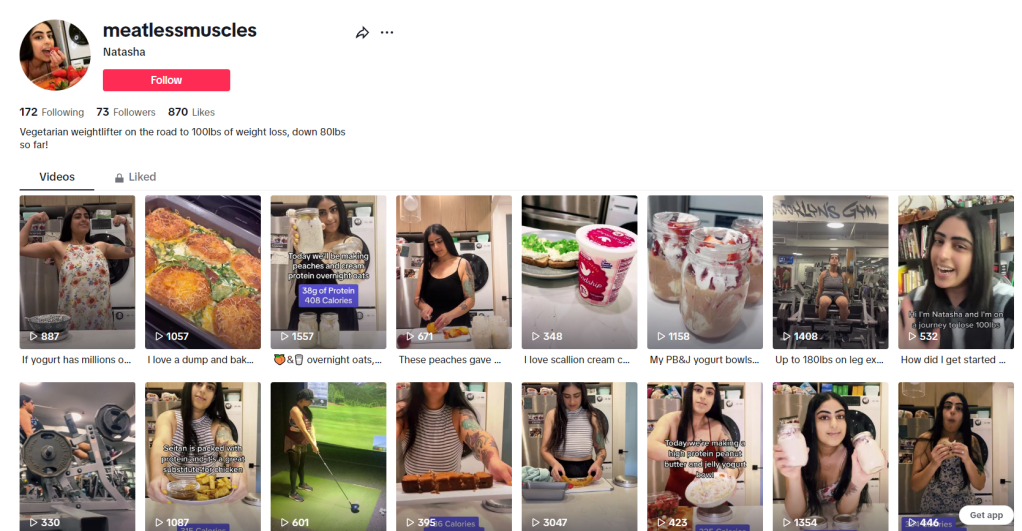This screenshot has height=531, width=1022.
Task: View the 73 Followers list
Action: (x=126, y=112)
